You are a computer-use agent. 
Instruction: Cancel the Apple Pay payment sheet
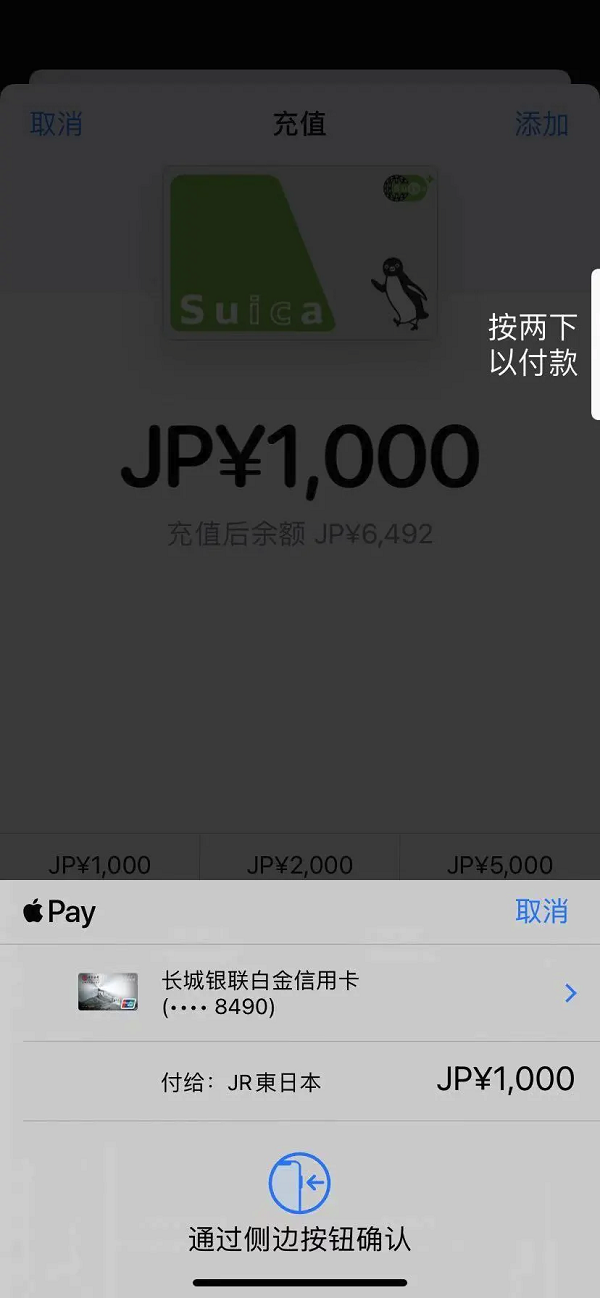point(541,911)
